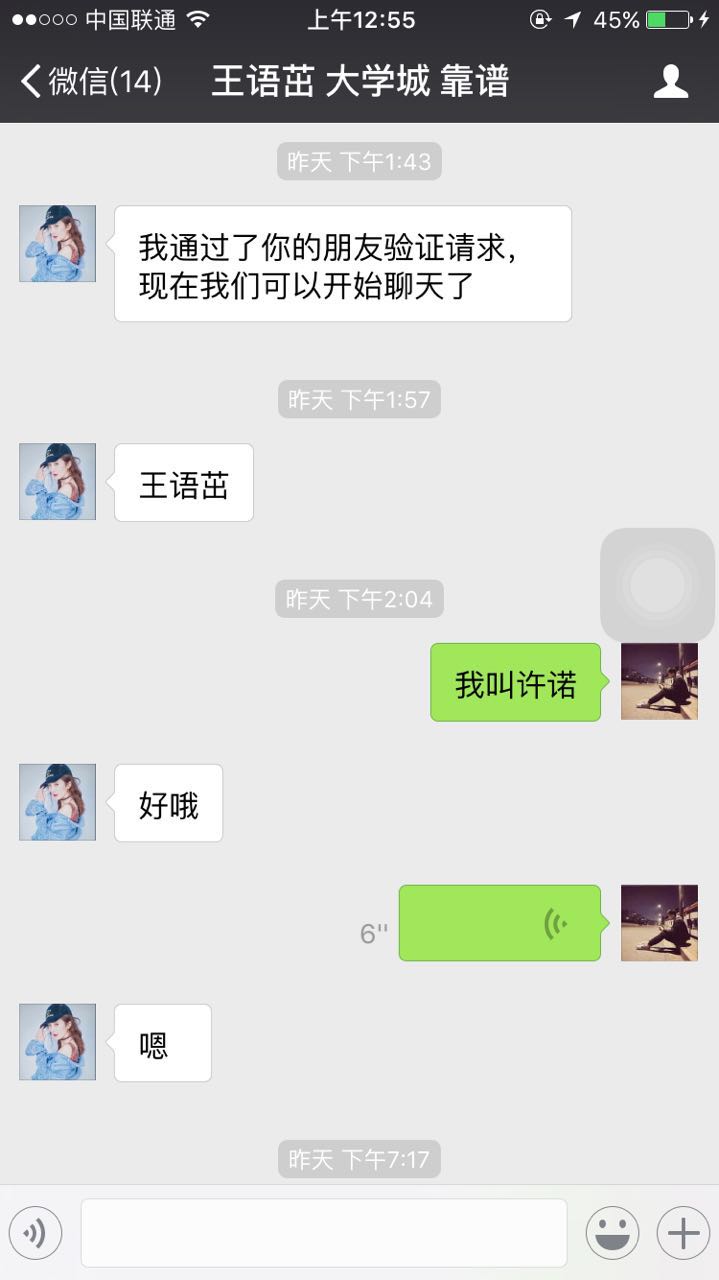Viewport: 719px width, 1280px height.
Task: Open 王语茁's avatar beside 好哦
Action: [58, 802]
